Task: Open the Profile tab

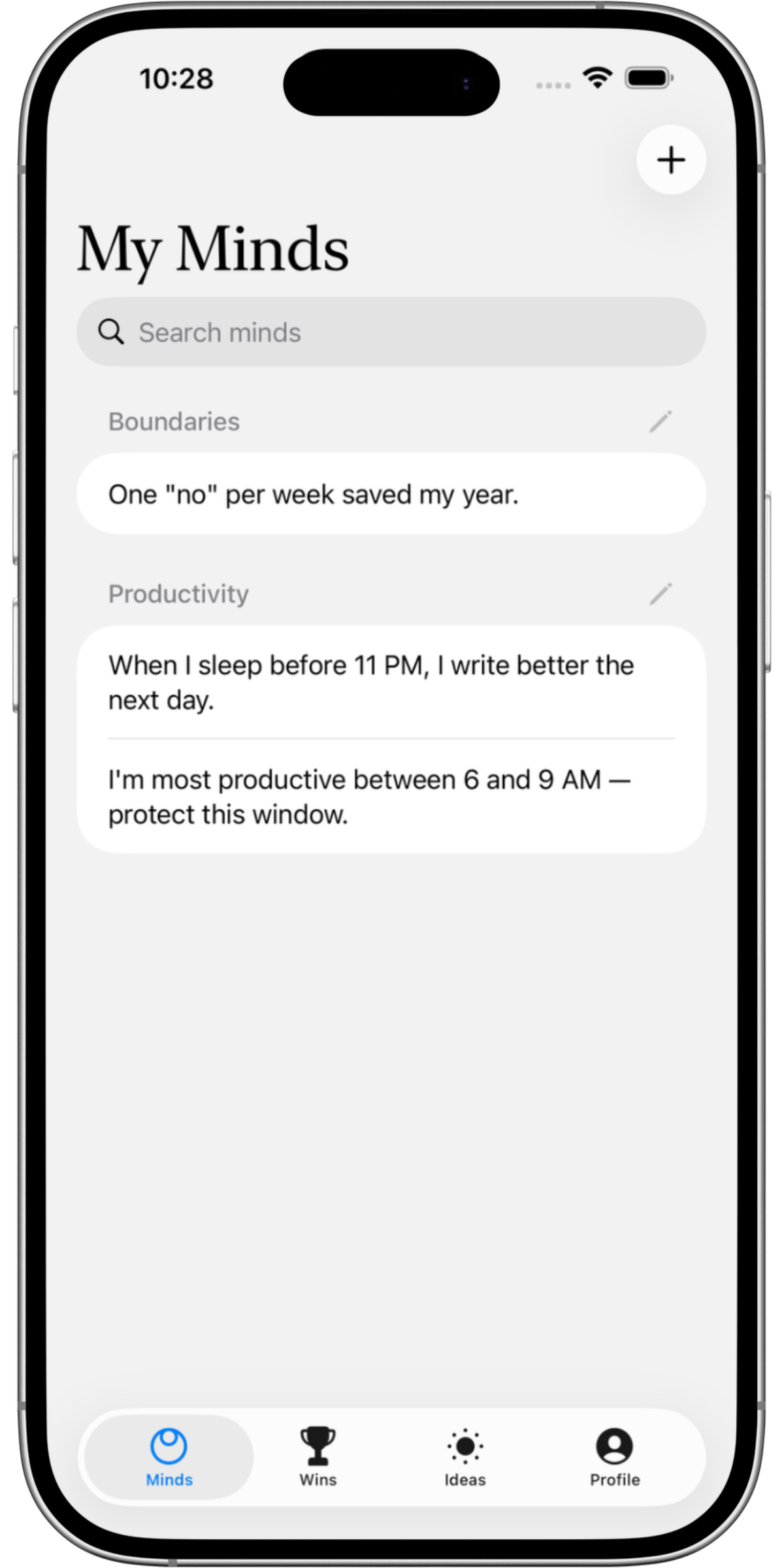Action: (x=615, y=1457)
